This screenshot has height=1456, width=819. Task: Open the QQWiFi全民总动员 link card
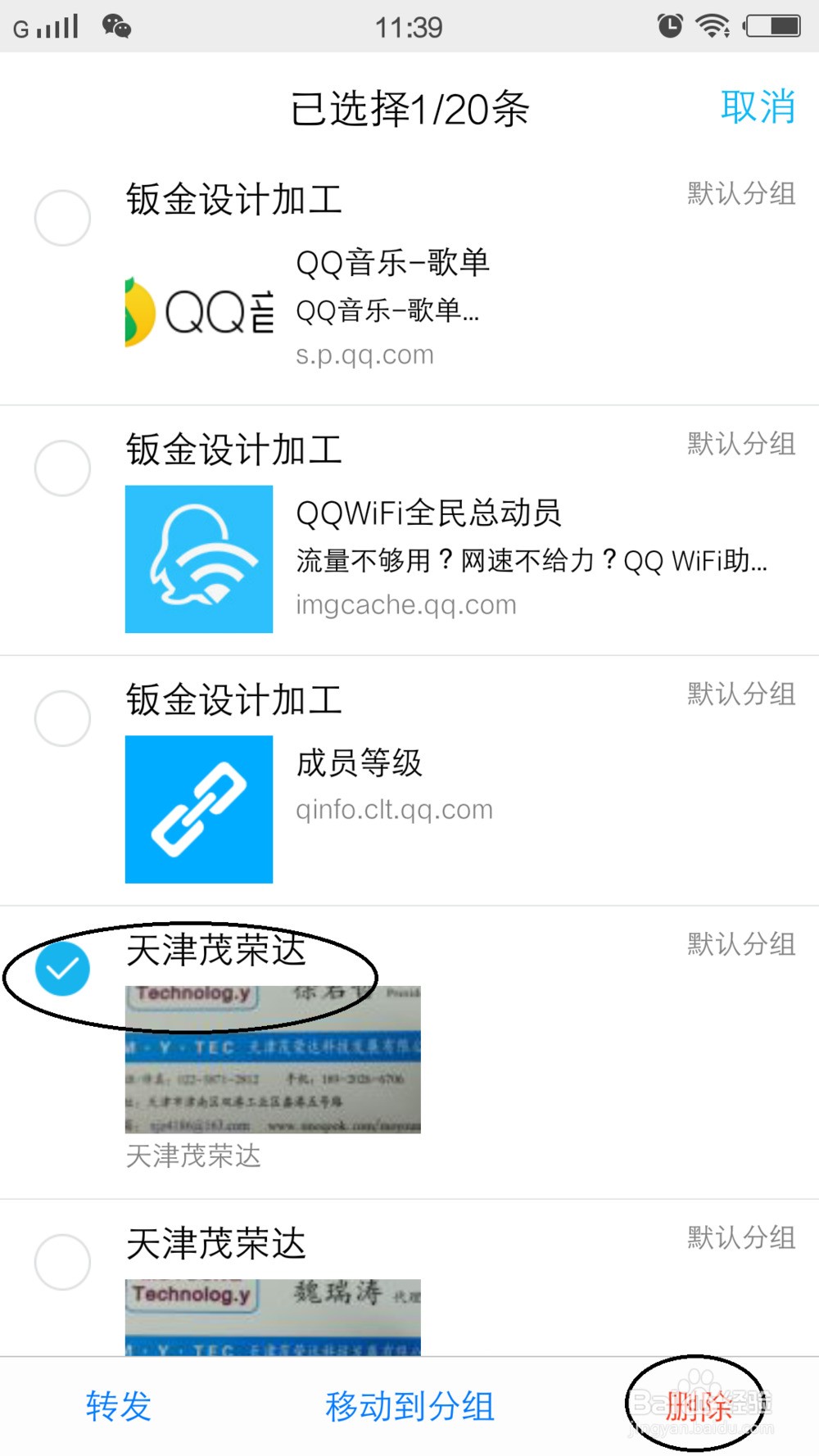[459, 559]
